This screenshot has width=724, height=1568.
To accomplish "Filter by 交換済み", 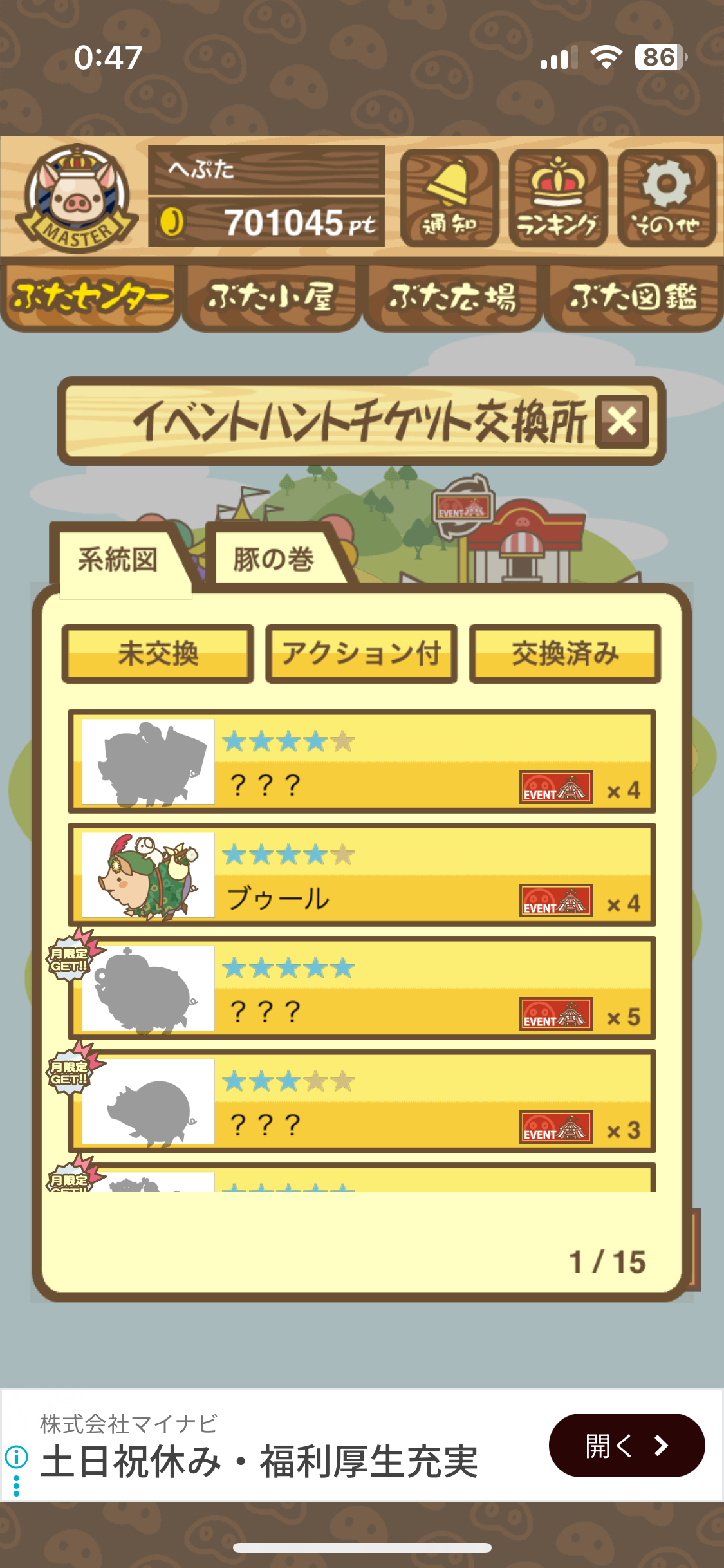I will tap(565, 653).
